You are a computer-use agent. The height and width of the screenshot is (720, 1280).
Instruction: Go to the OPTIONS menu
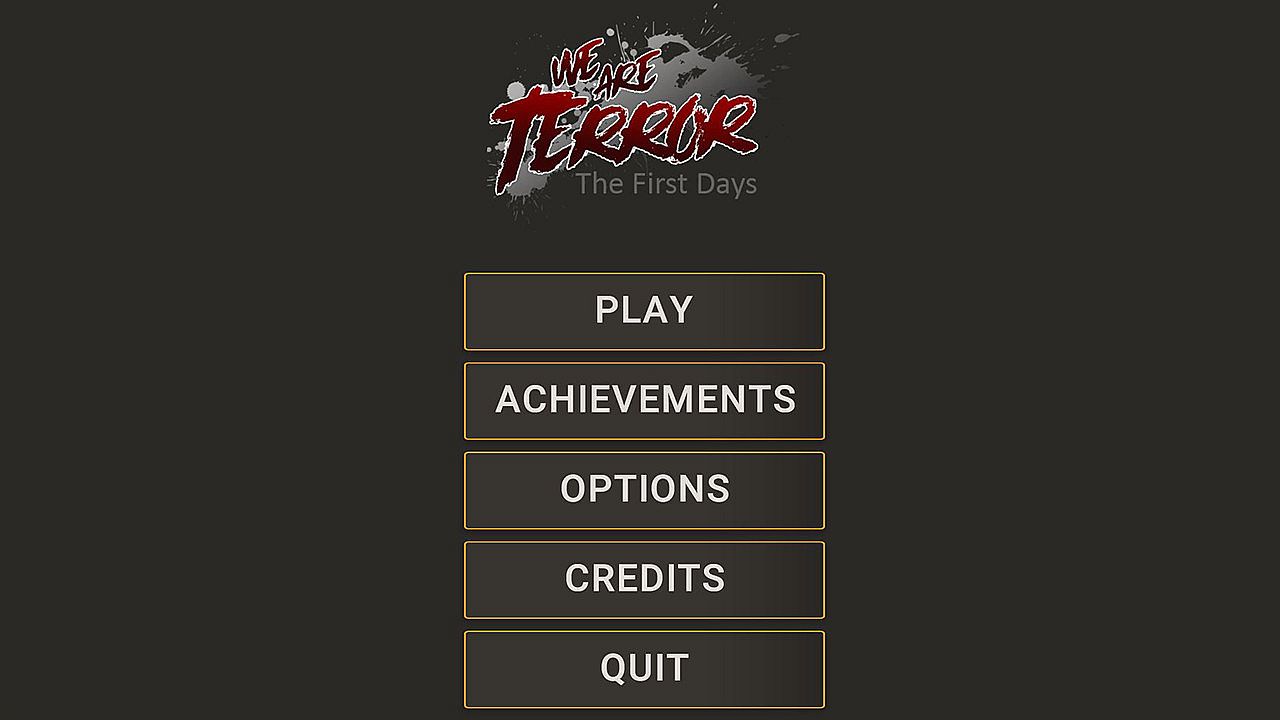click(644, 490)
